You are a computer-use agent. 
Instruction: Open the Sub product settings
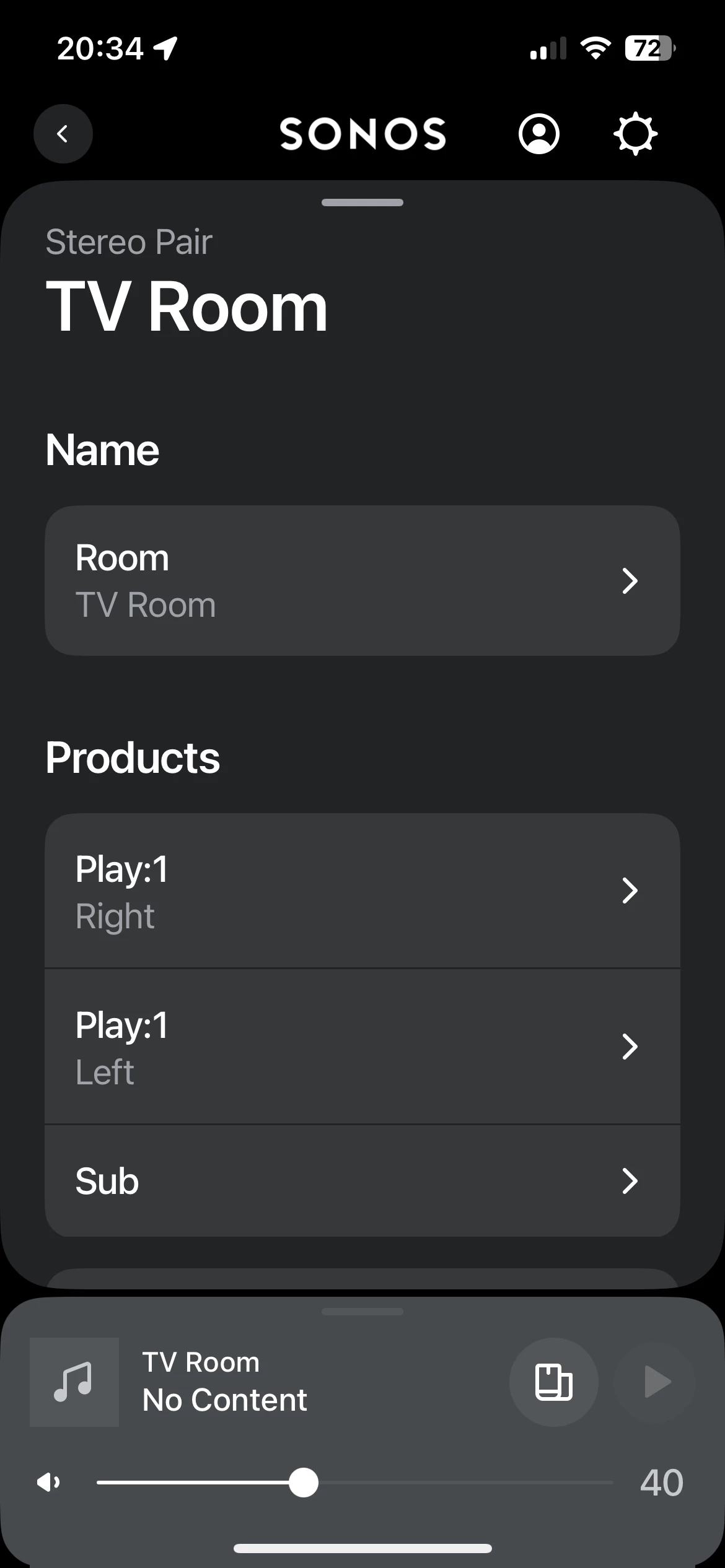(x=362, y=1181)
